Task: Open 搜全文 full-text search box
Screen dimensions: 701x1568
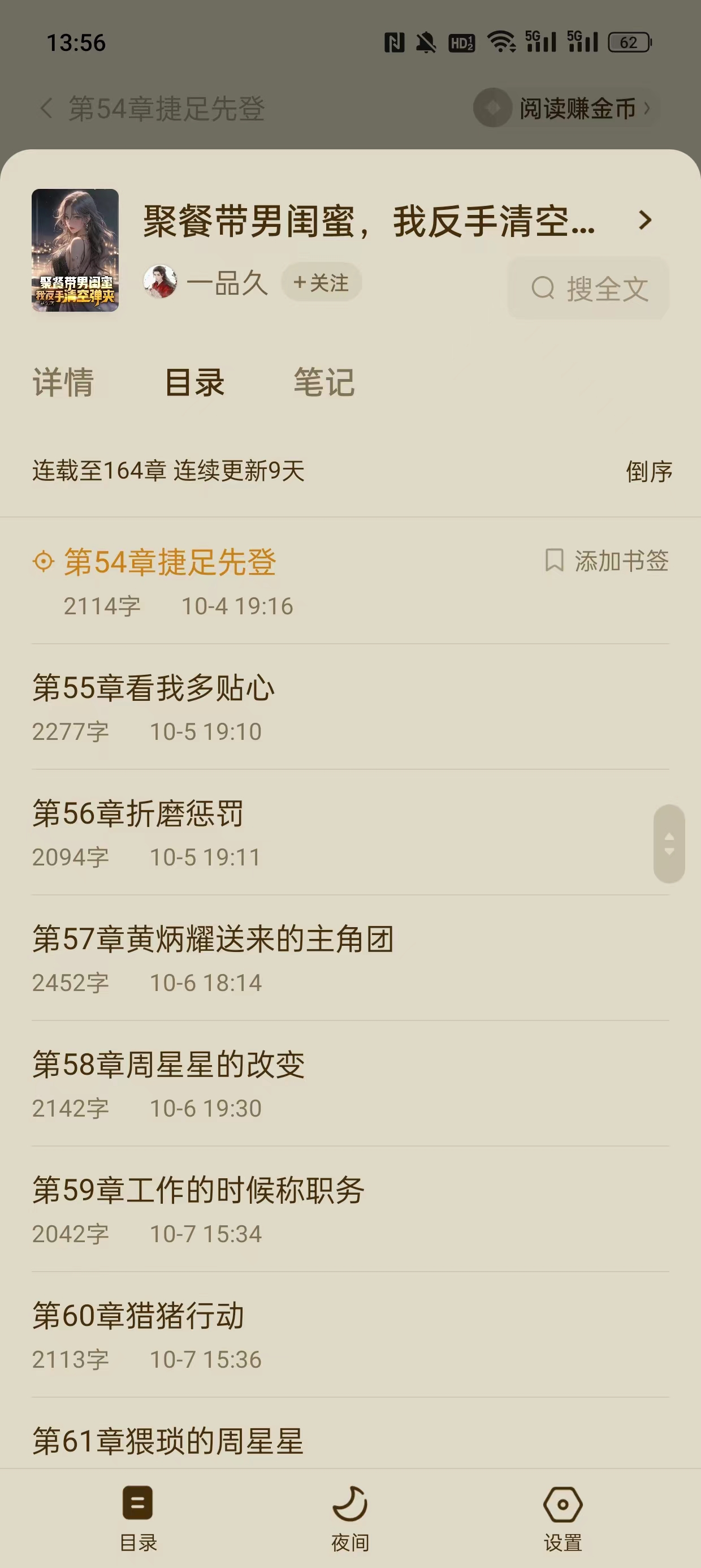Action: click(589, 288)
